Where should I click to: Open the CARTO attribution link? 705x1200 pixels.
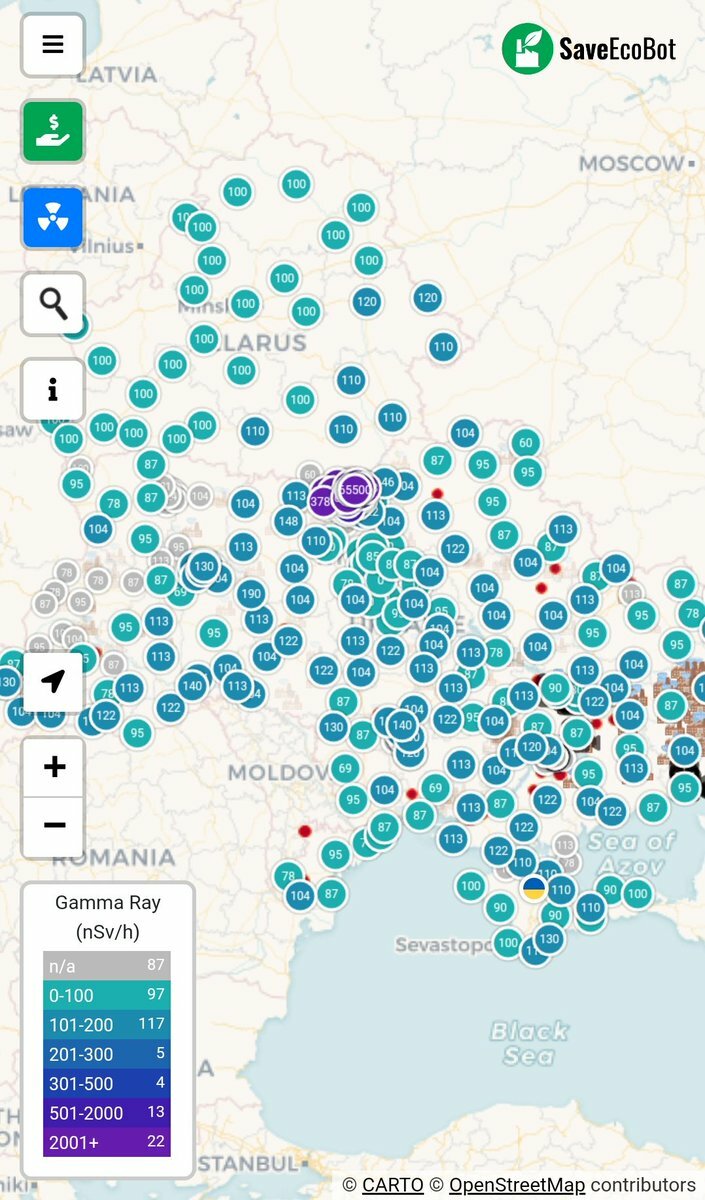coord(392,1185)
